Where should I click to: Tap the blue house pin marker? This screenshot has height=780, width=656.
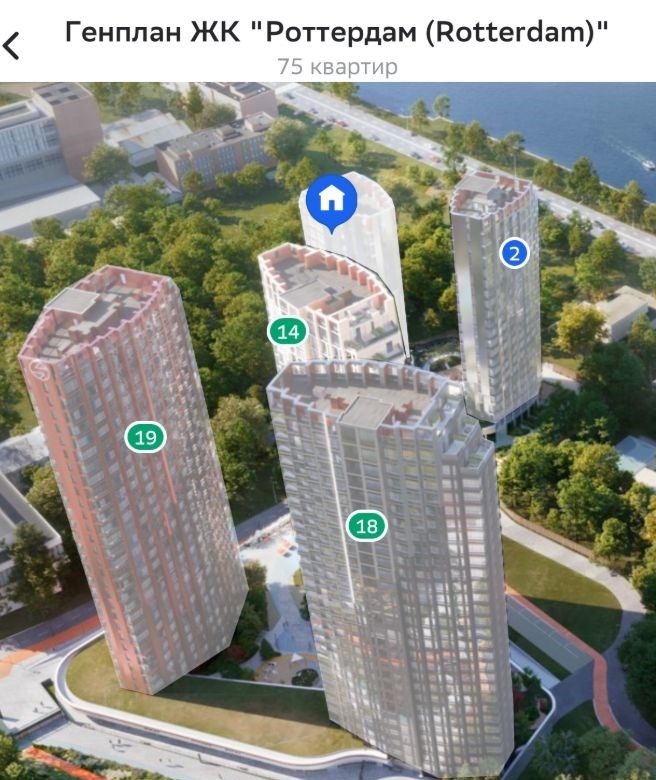332,198
